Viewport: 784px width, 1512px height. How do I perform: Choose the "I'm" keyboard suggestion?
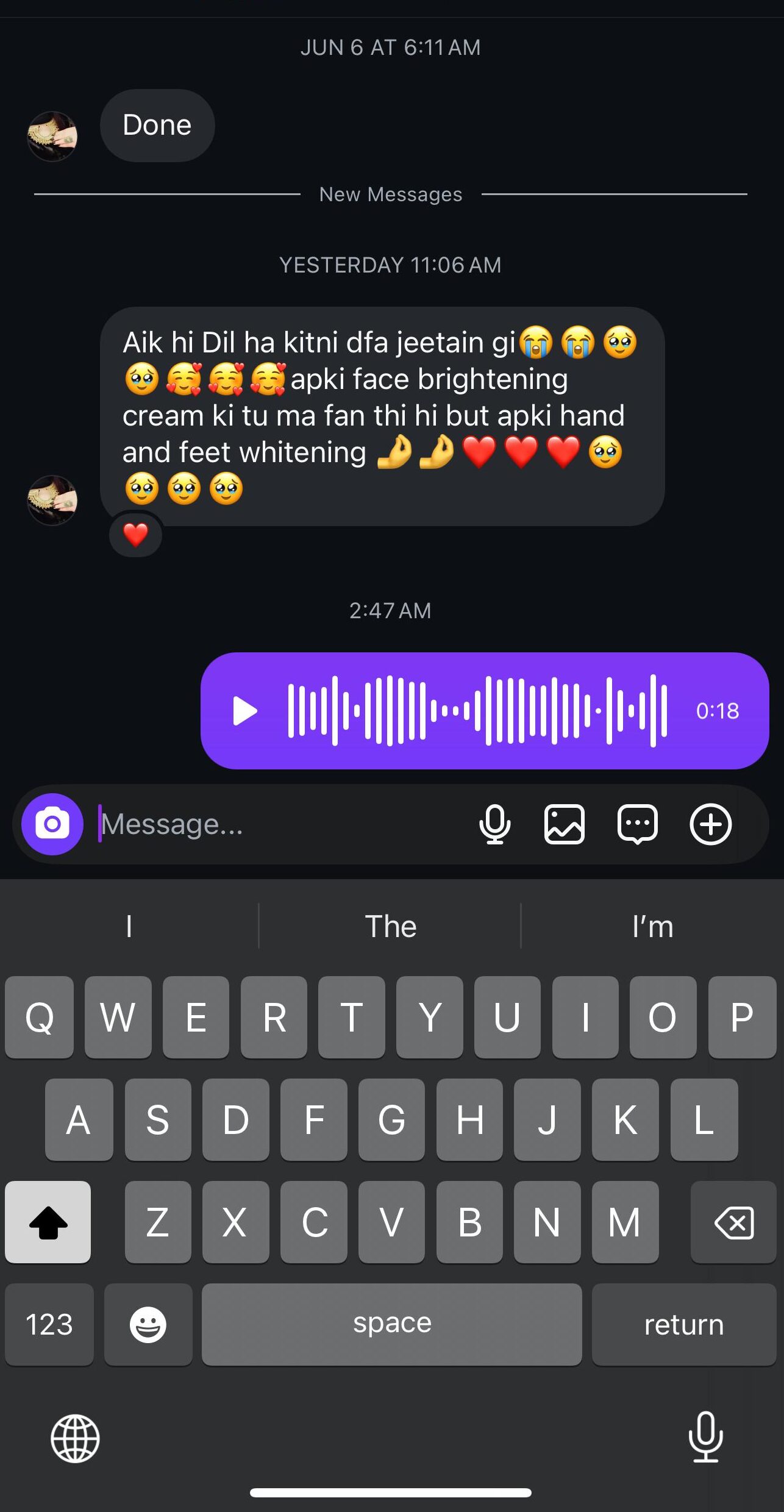(652, 927)
